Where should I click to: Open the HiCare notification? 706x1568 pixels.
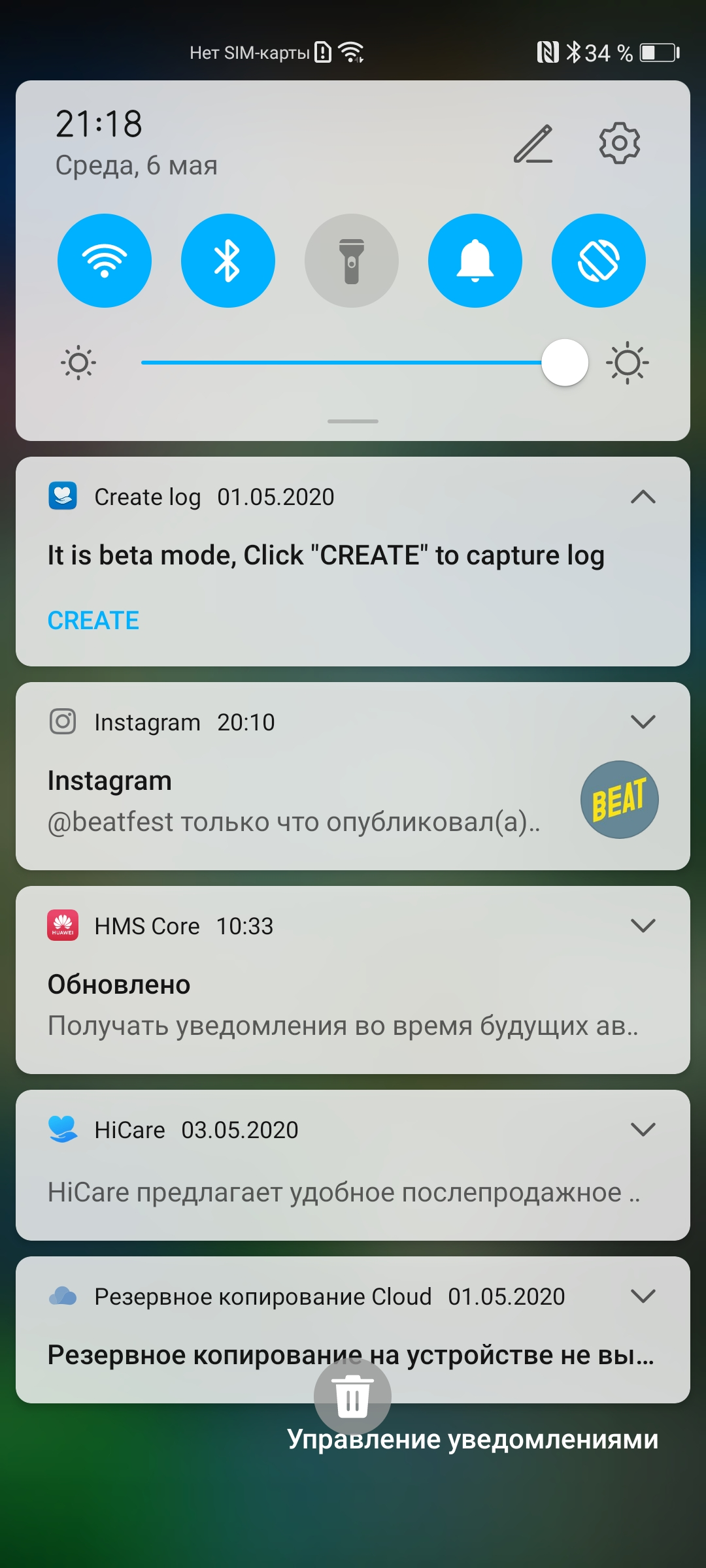353,1166
